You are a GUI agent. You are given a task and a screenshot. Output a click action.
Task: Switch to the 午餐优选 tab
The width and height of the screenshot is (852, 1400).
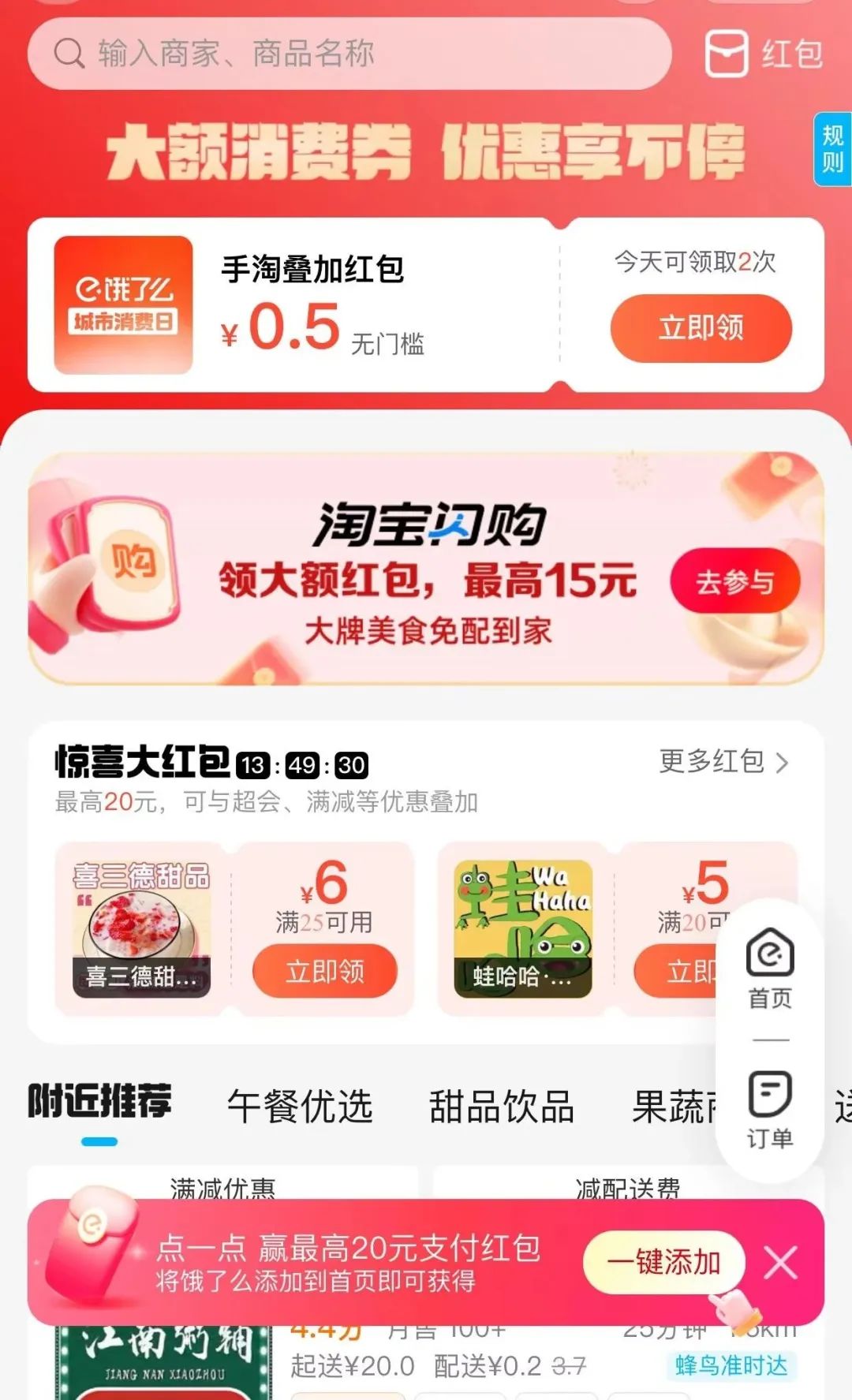coord(300,1106)
